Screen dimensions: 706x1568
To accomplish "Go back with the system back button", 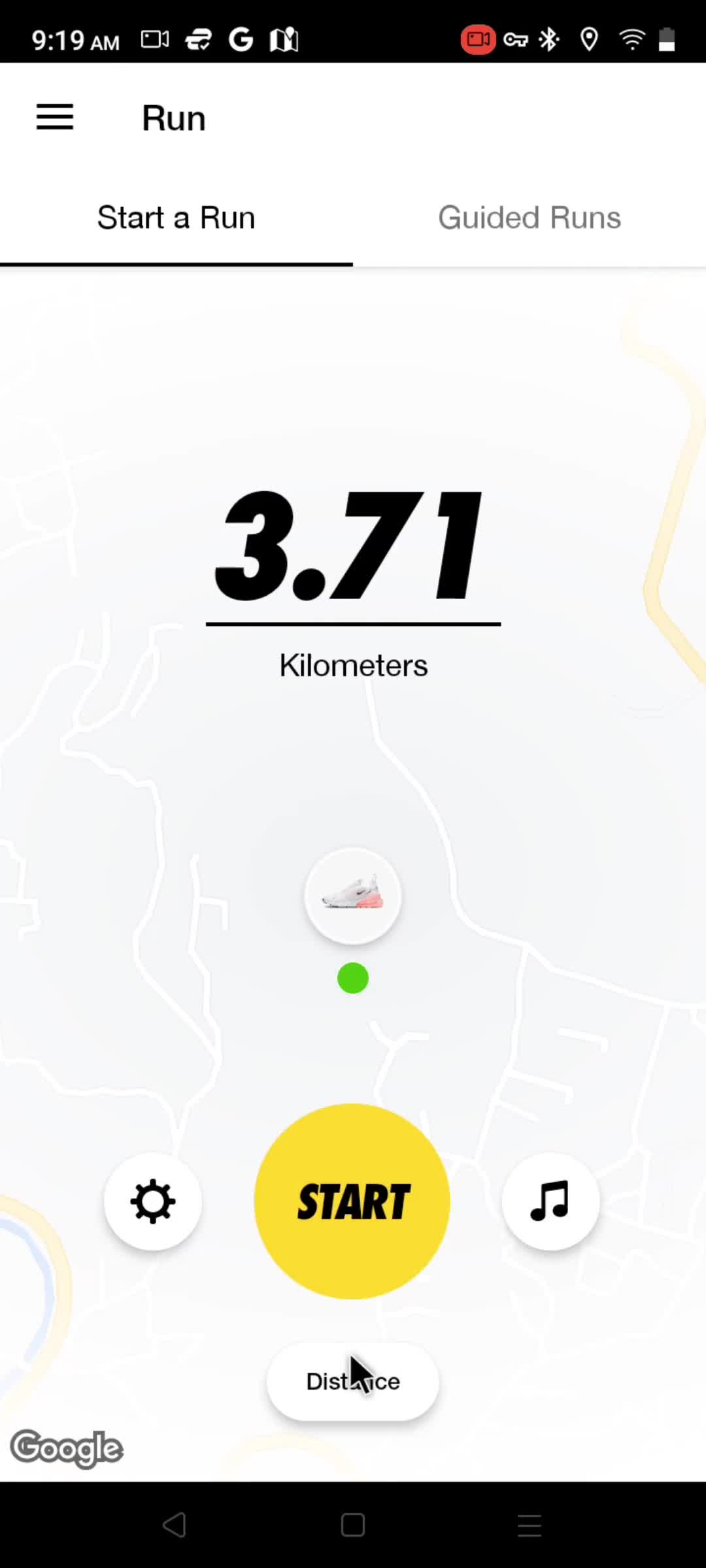I will pyautogui.click(x=175, y=1525).
